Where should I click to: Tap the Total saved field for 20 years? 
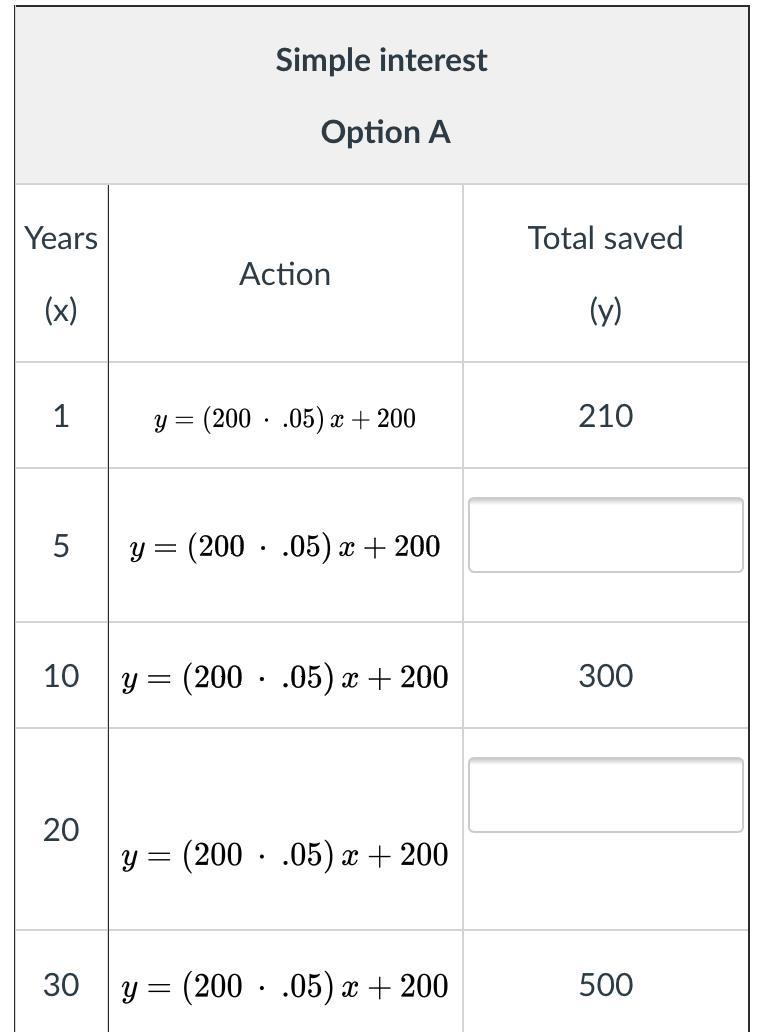tap(605, 795)
